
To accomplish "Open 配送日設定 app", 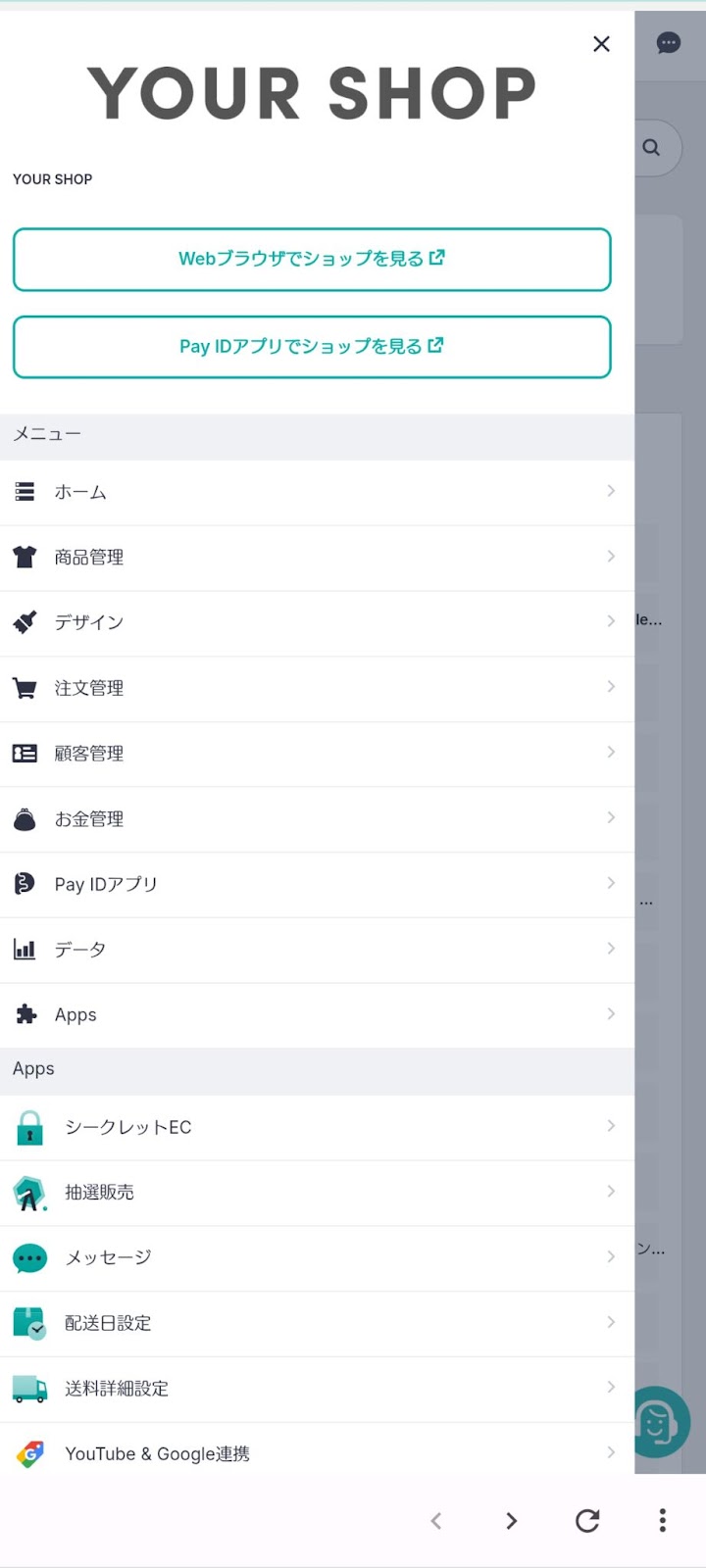I will click(317, 1324).
